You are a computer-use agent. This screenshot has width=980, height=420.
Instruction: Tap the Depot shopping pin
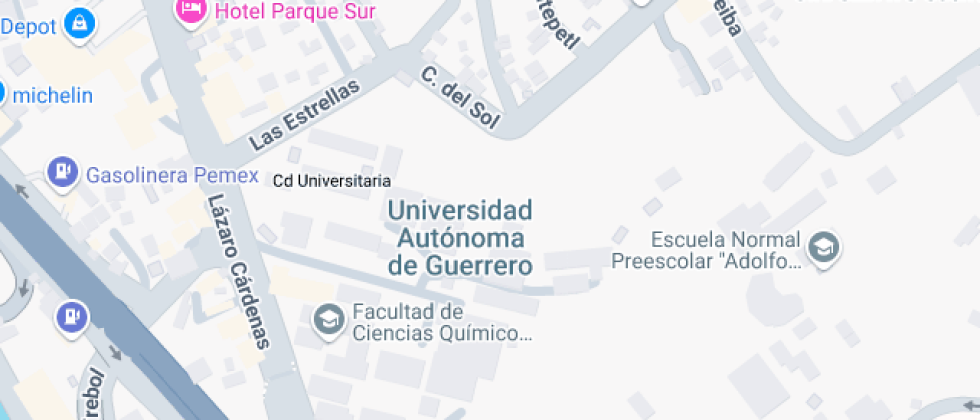tap(79, 24)
